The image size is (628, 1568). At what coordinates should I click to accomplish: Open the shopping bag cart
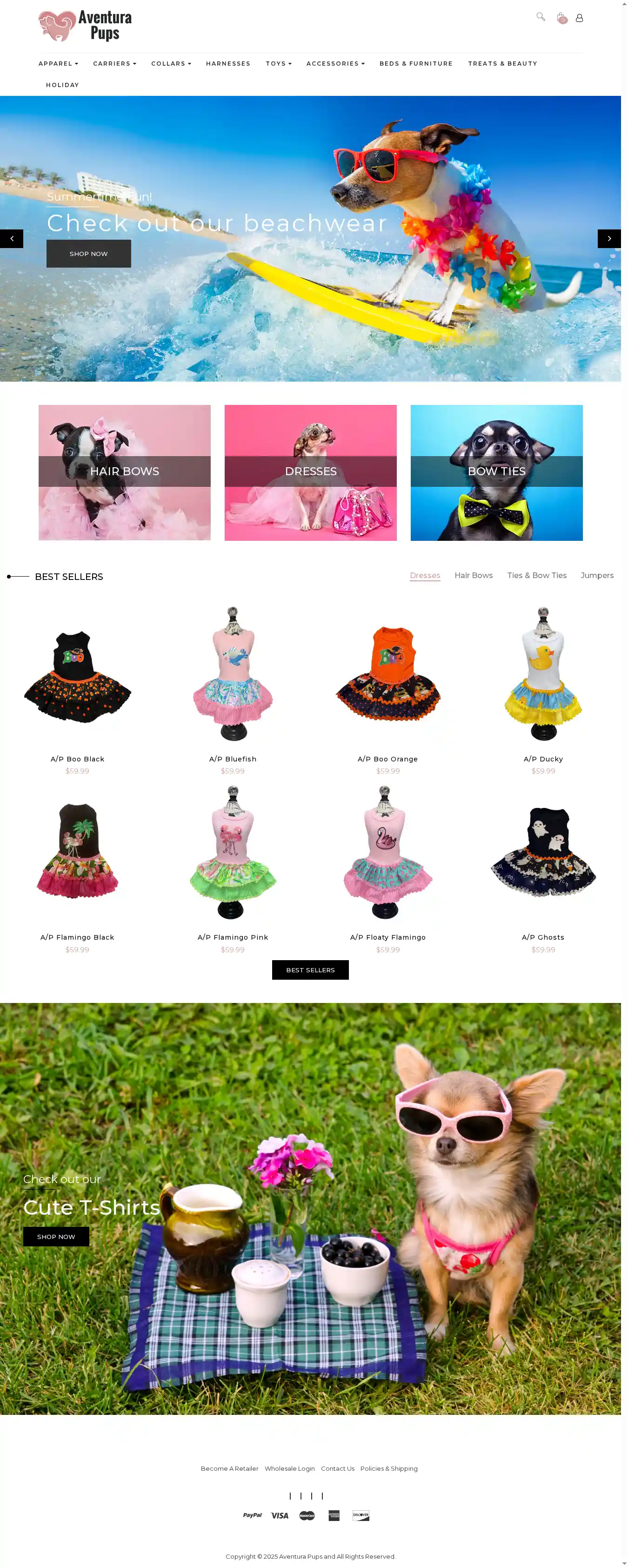tap(561, 18)
